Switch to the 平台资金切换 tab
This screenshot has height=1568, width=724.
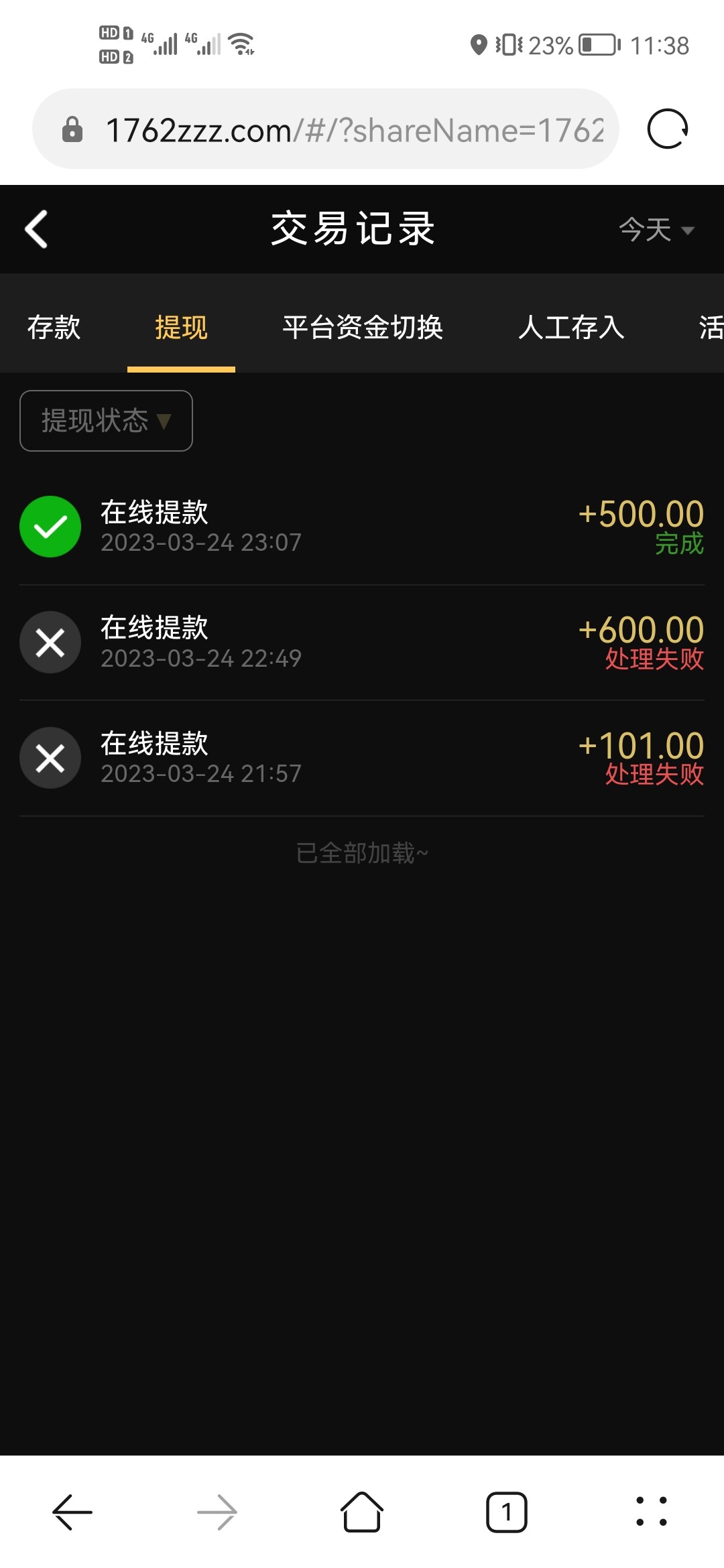[363, 328]
